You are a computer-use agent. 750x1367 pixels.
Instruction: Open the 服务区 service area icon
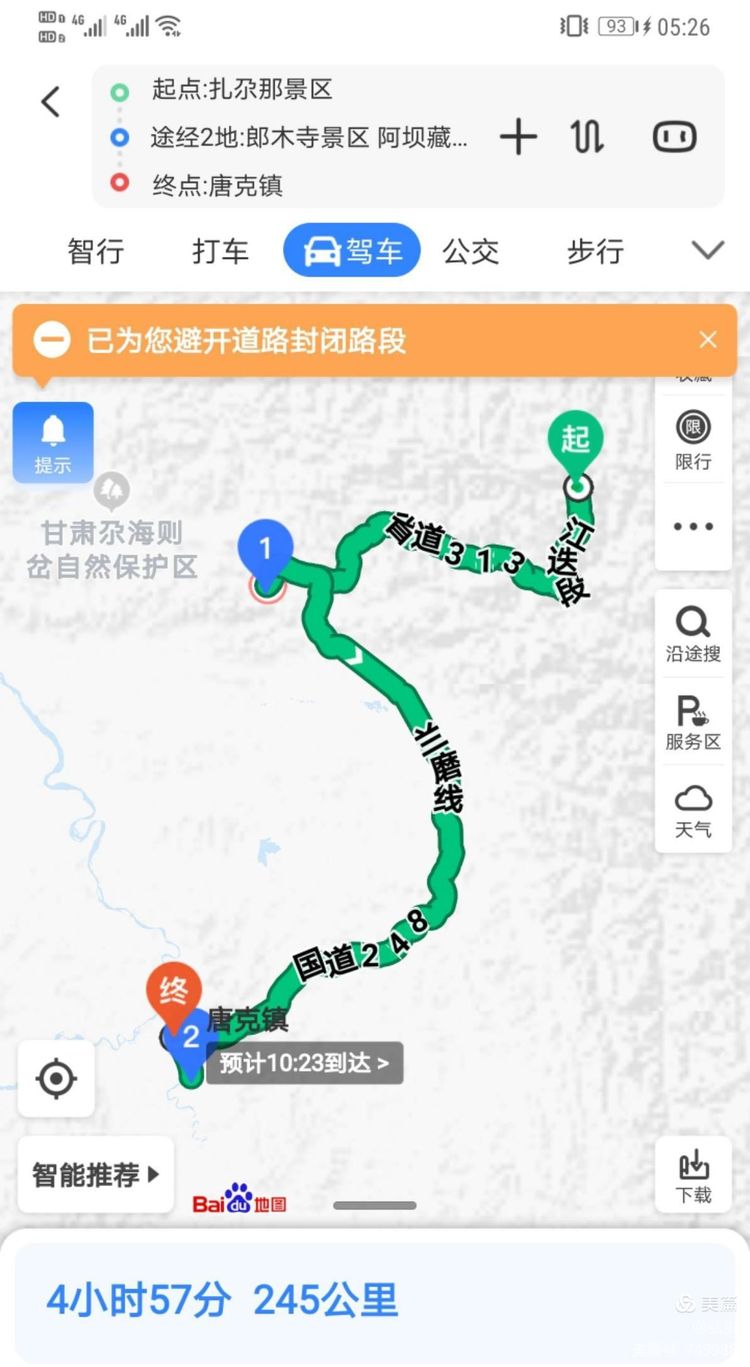[693, 725]
